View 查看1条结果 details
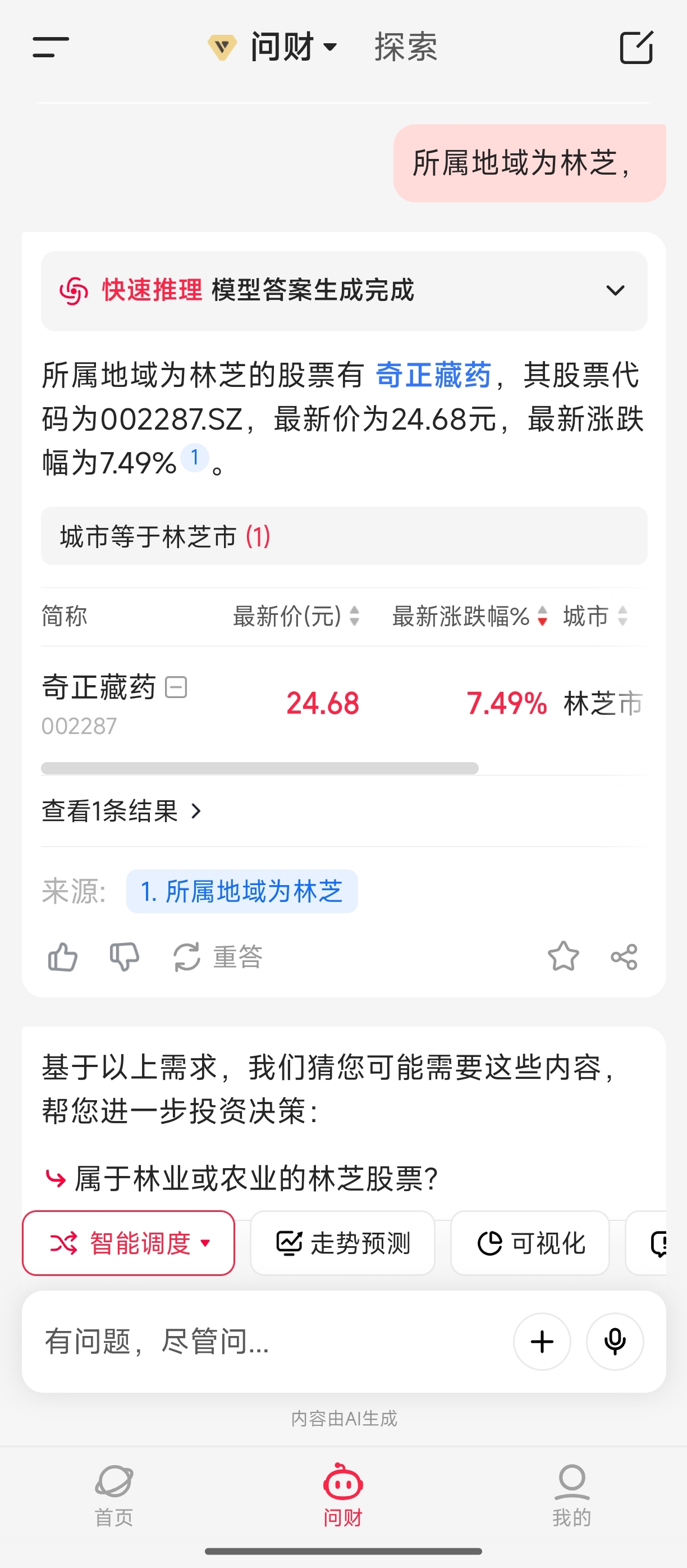This screenshot has width=687, height=1568. pyautogui.click(x=122, y=811)
